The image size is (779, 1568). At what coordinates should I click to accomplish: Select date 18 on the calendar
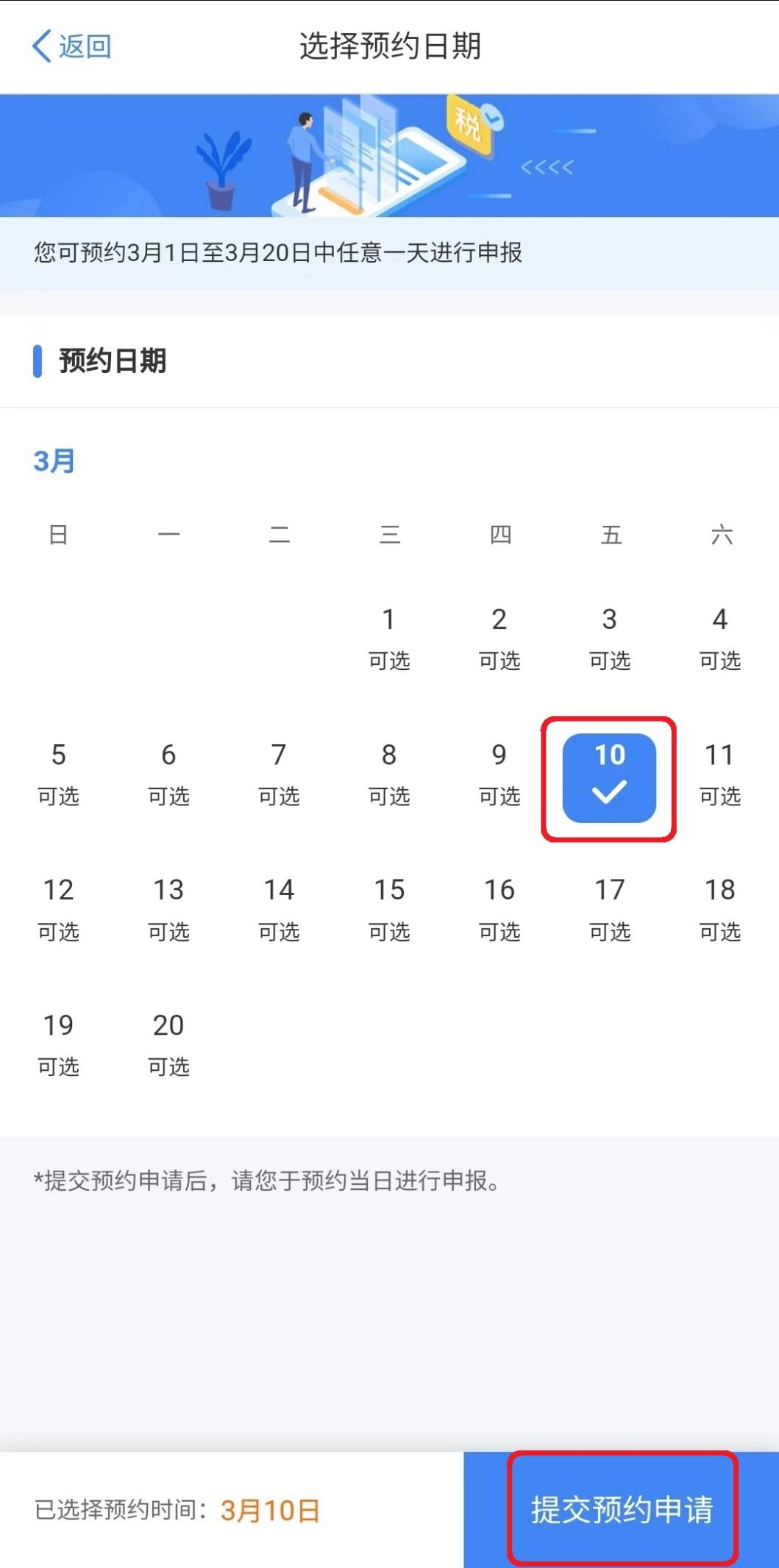tap(720, 909)
